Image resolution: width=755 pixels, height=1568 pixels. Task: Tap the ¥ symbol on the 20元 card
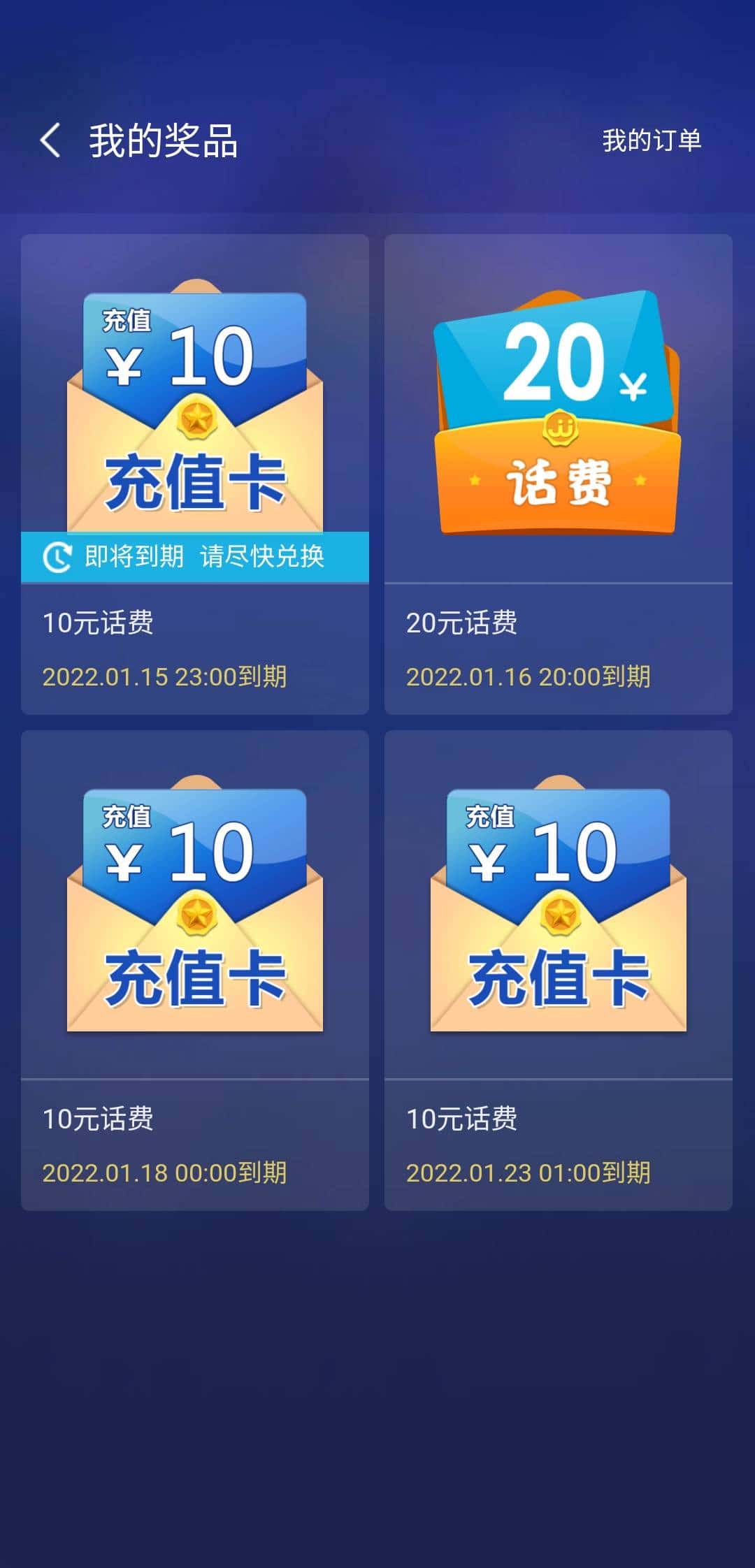pyautogui.click(x=631, y=384)
